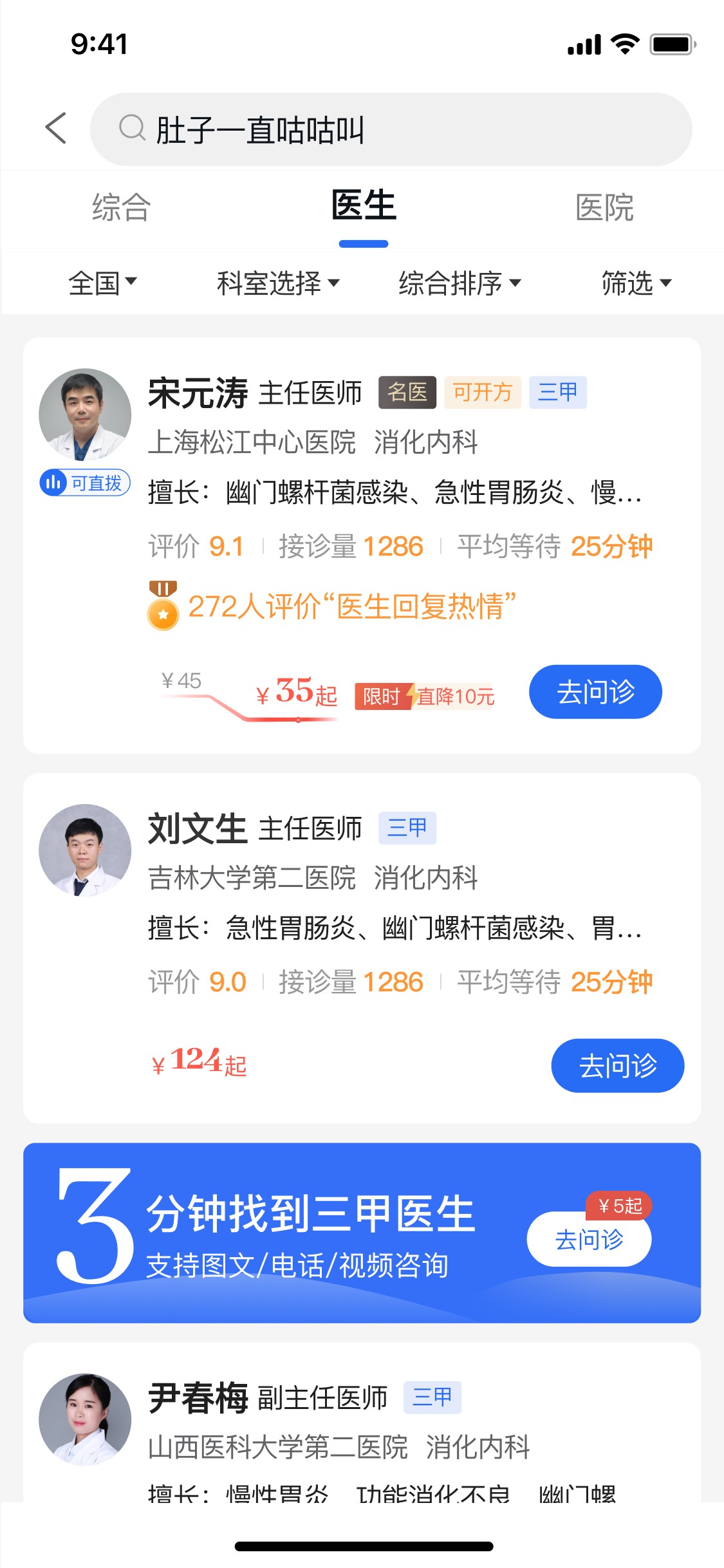Open the 科室选择 department dropdown
724x1568 pixels.
277,282
